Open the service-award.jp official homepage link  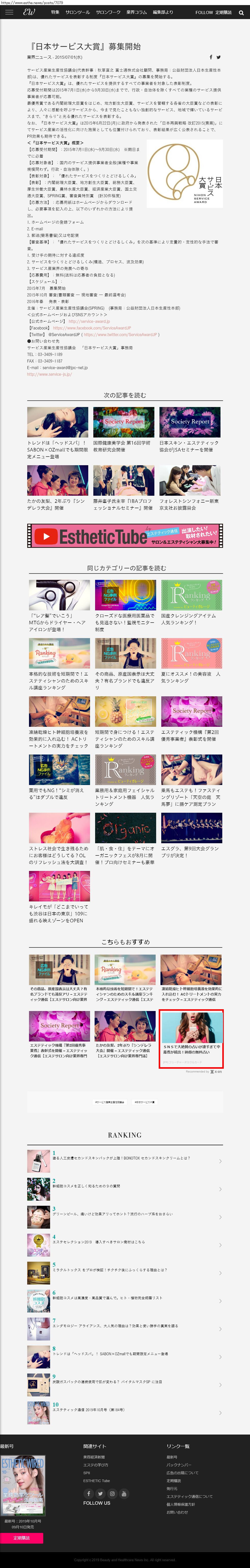click(x=89, y=321)
